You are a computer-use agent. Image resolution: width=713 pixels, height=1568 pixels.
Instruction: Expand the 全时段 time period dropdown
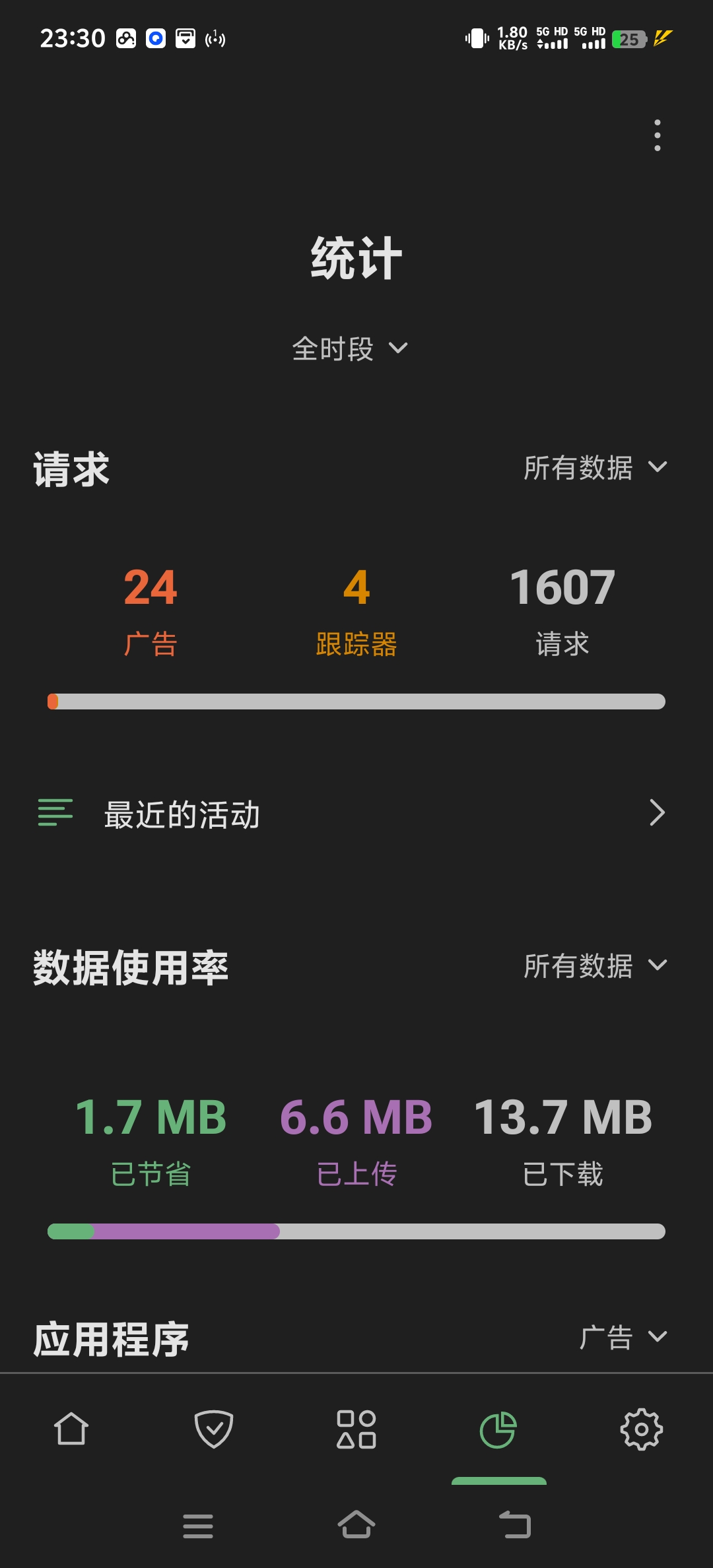(x=350, y=348)
